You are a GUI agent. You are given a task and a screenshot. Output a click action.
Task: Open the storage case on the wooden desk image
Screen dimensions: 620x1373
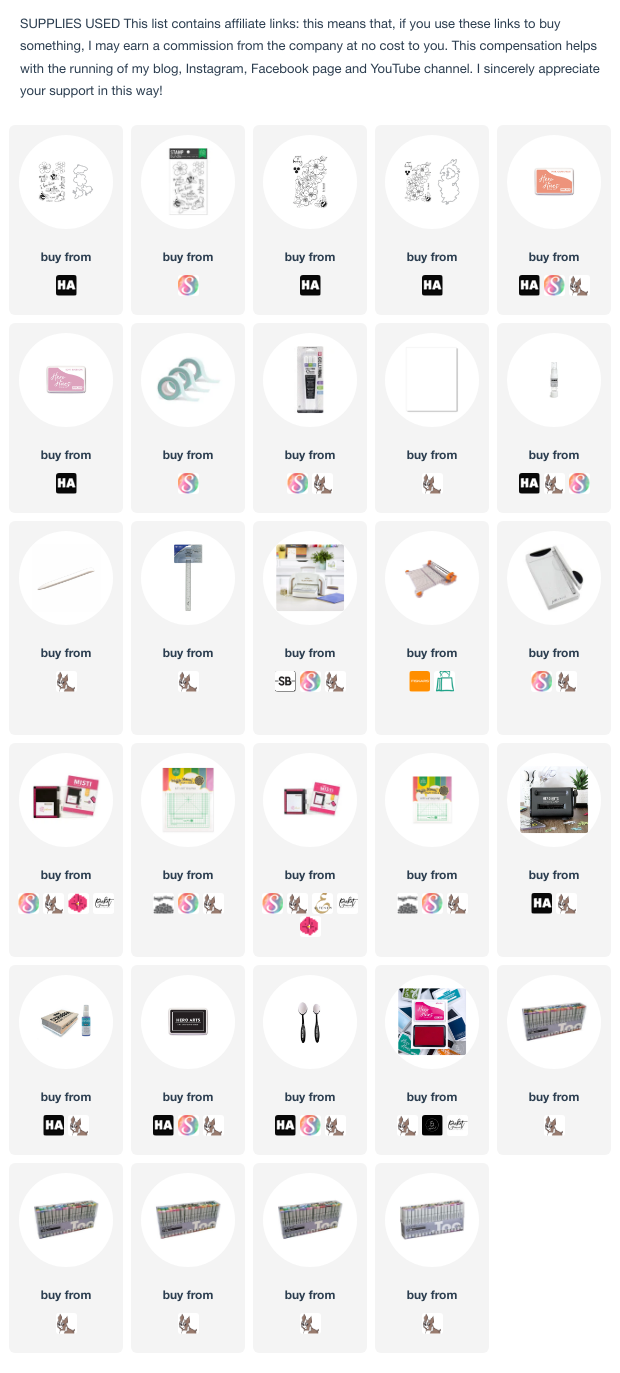(x=554, y=800)
